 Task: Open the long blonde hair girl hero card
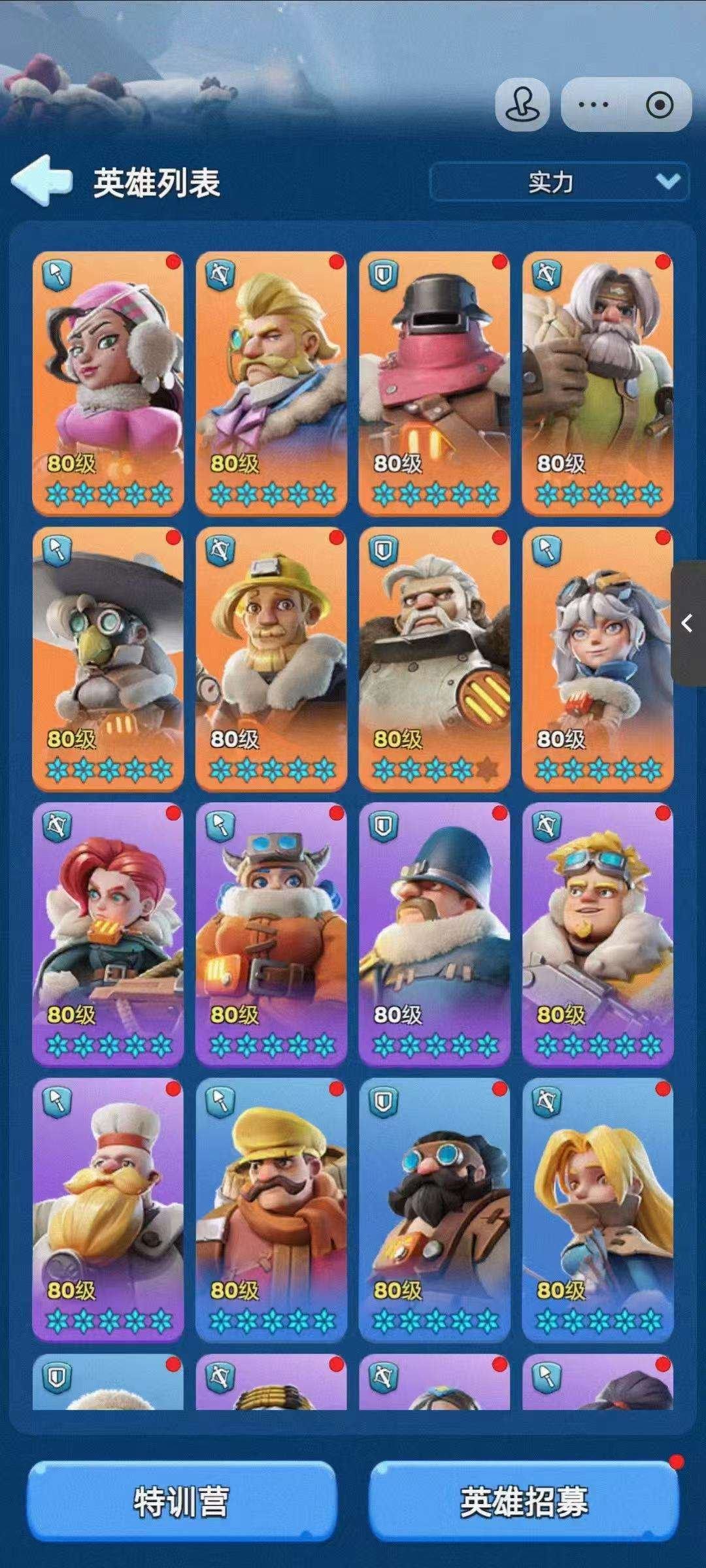tap(598, 1211)
